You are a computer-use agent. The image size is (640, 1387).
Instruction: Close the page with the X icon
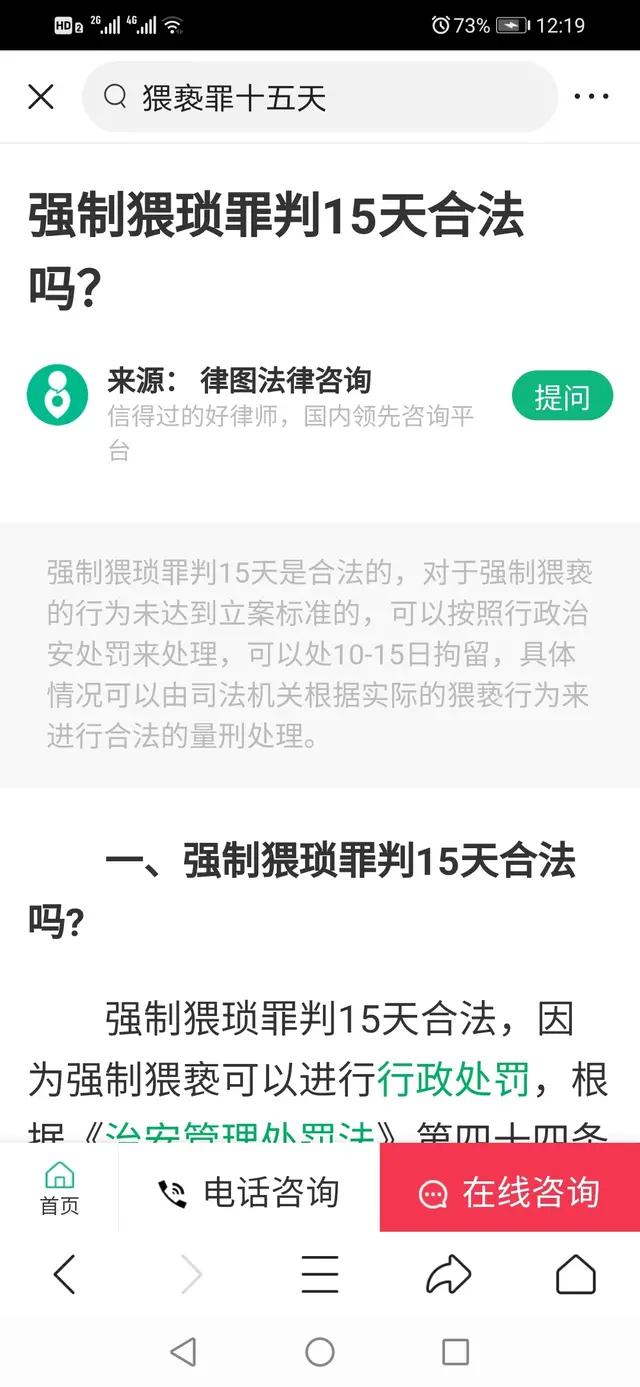(41, 97)
